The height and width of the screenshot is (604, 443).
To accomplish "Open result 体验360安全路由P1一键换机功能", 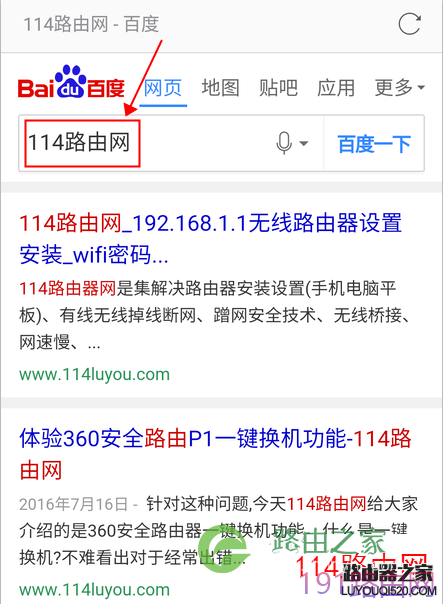I will coord(215,455).
